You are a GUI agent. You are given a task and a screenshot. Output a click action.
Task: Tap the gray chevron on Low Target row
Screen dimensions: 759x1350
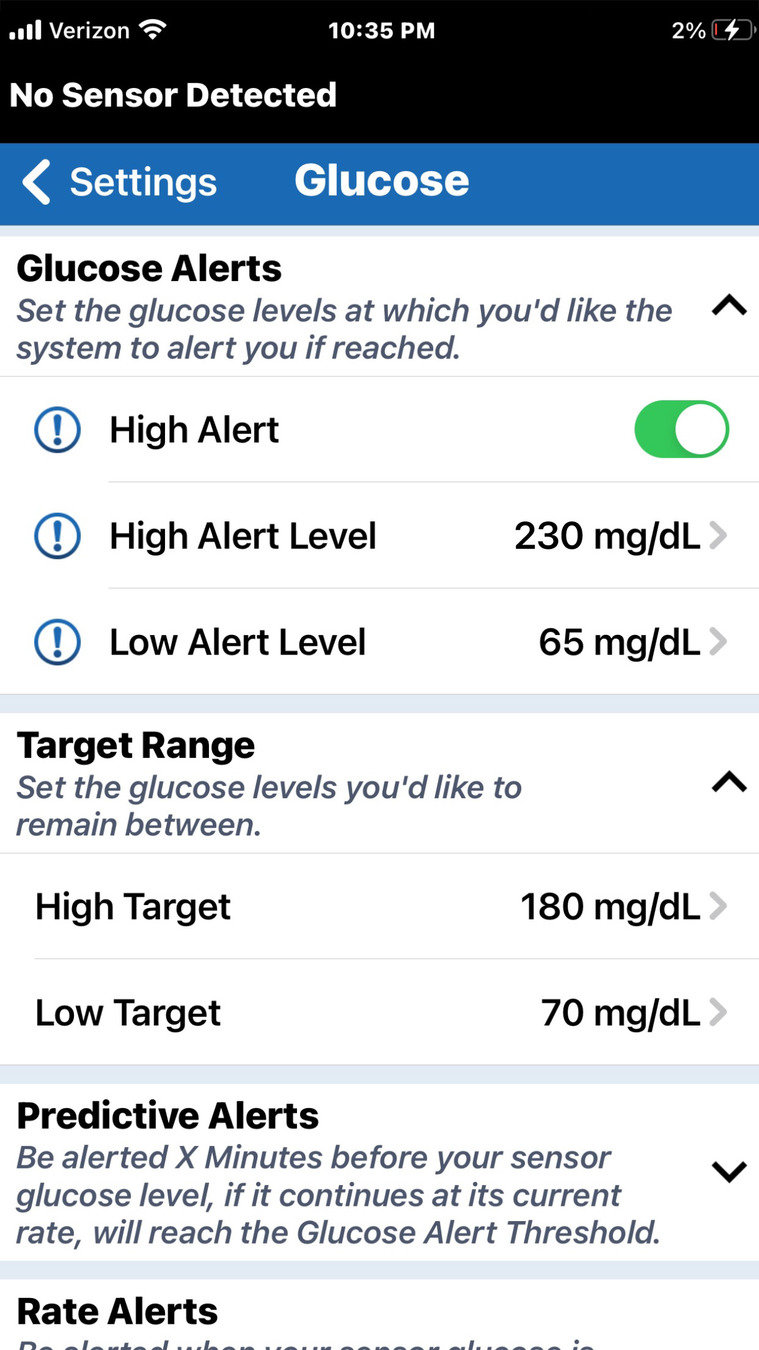(718, 1012)
